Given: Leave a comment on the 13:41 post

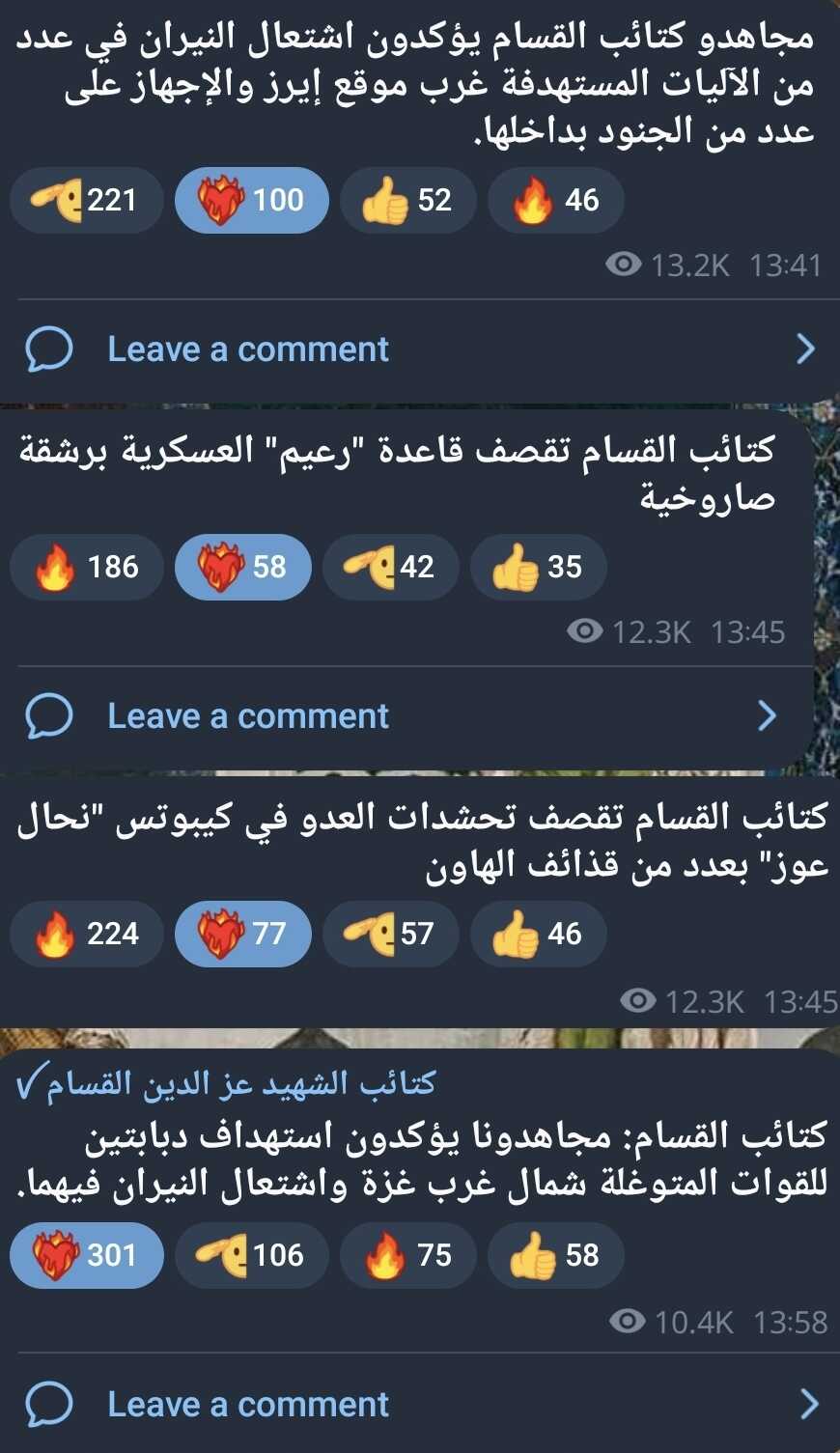Looking at the screenshot, I should 248,349.
